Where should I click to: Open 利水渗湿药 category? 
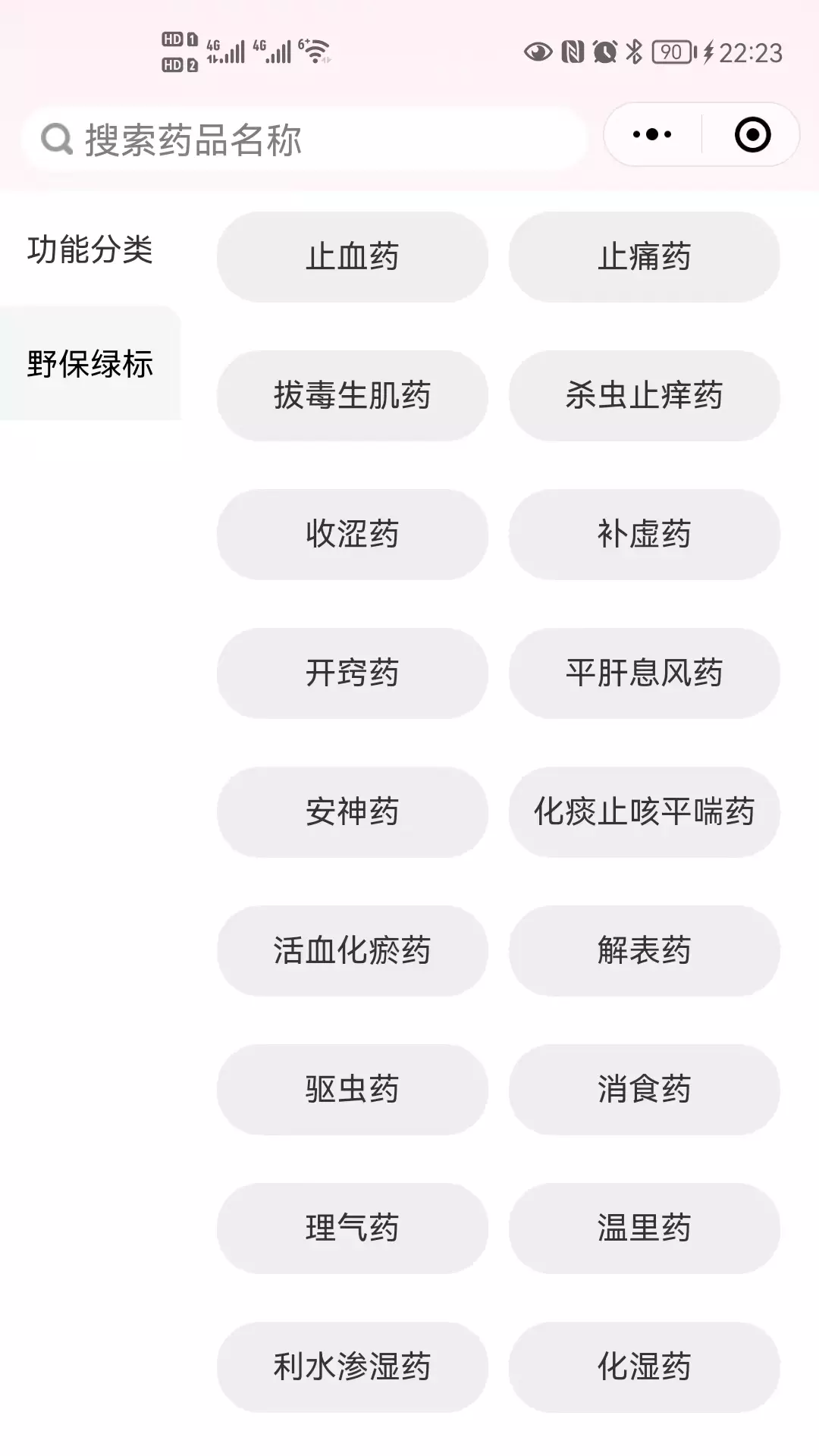[352, 1367]
